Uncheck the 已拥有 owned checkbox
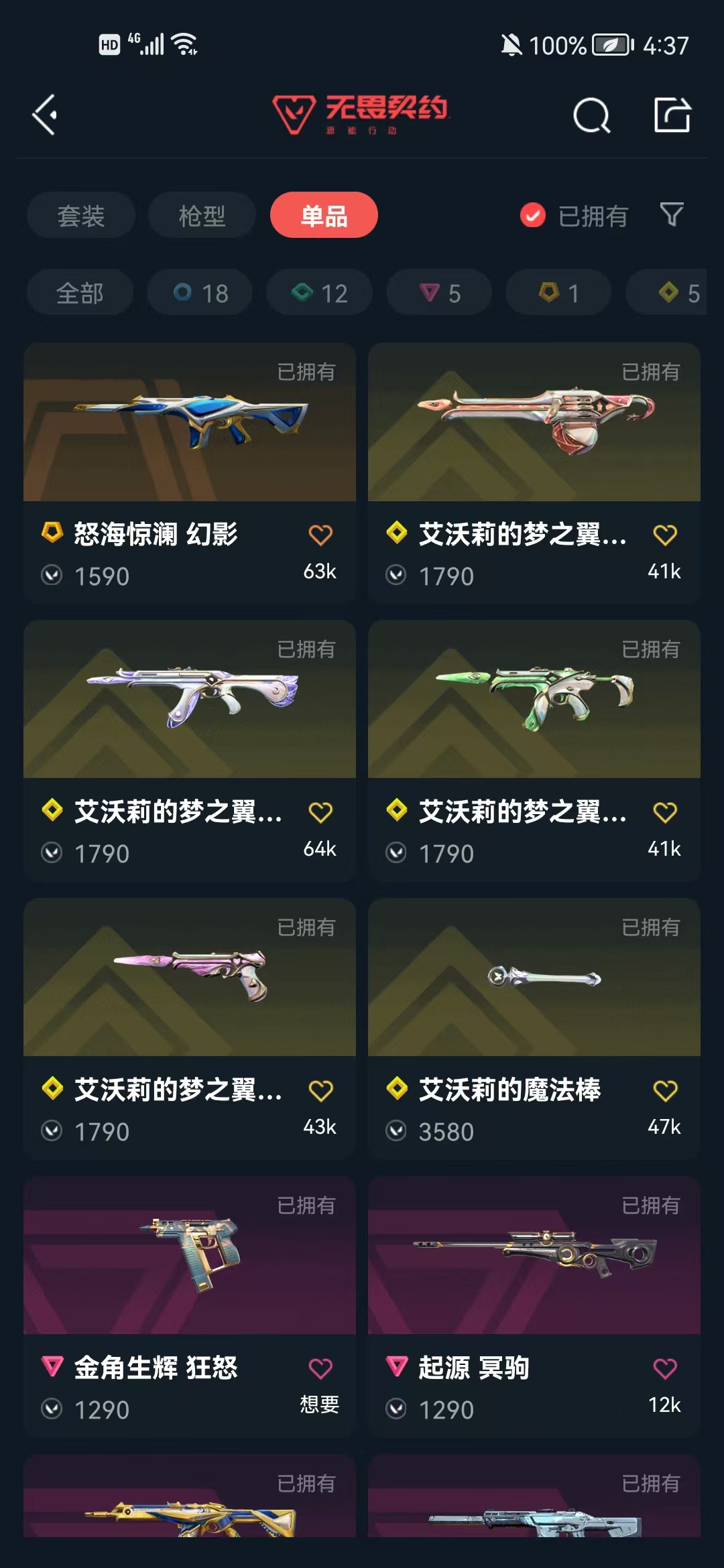The width and height of the screenshot is (724, 1568). pyautogui.click(x=533, y=216)
